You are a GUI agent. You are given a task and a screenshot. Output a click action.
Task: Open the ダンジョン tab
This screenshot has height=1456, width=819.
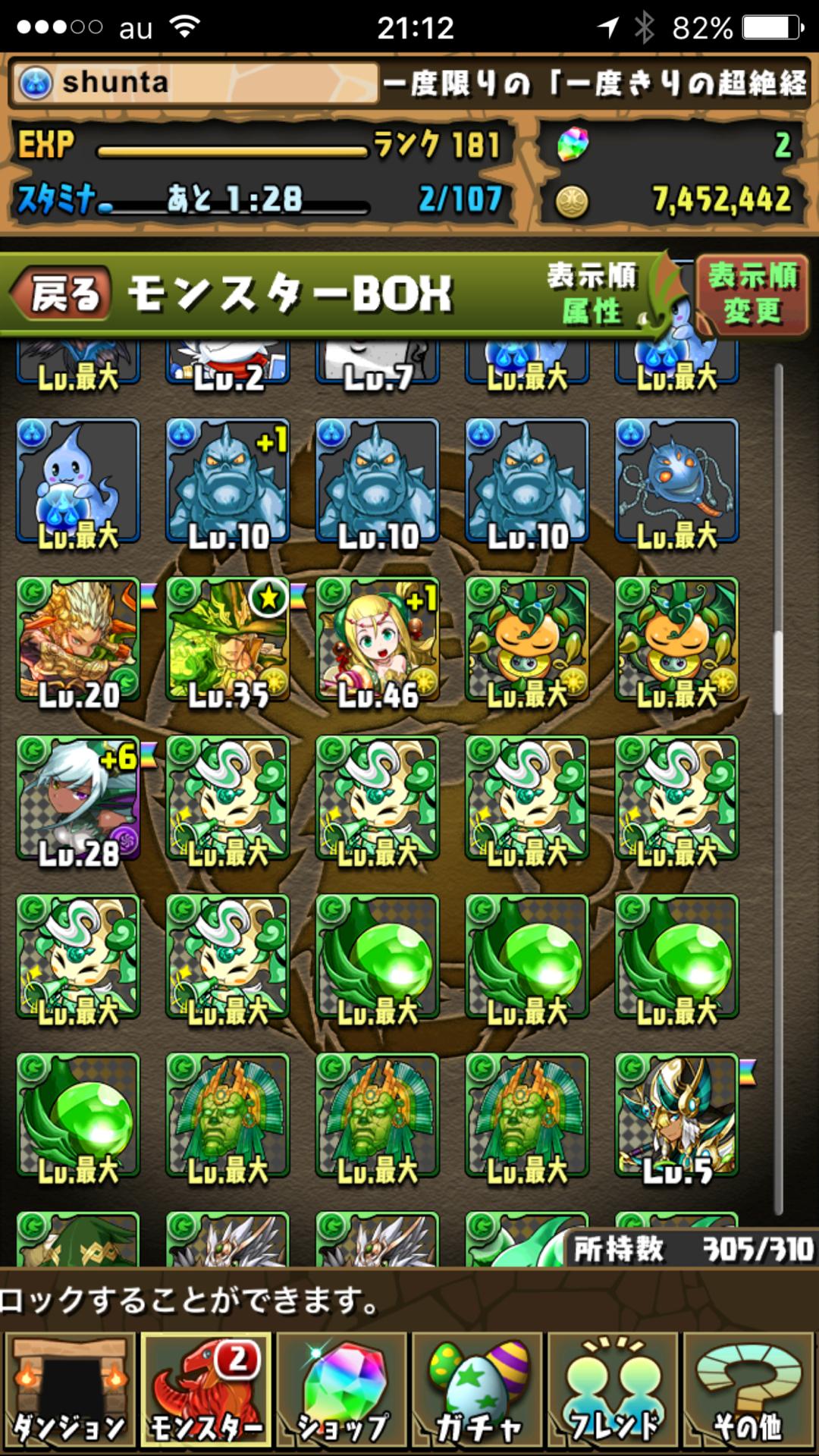pos(70,1394)
